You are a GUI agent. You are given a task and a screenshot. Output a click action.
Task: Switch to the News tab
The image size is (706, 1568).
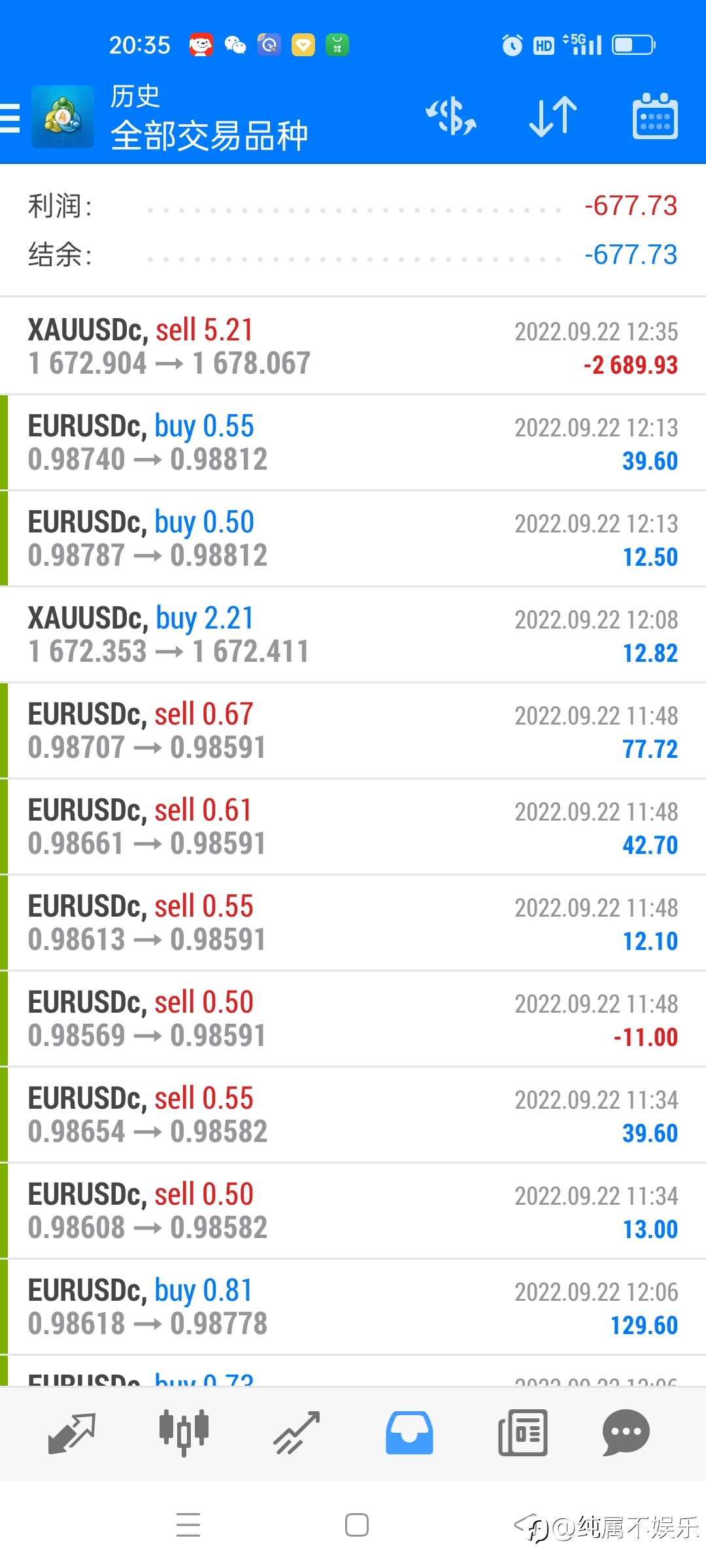point(522,1433)
